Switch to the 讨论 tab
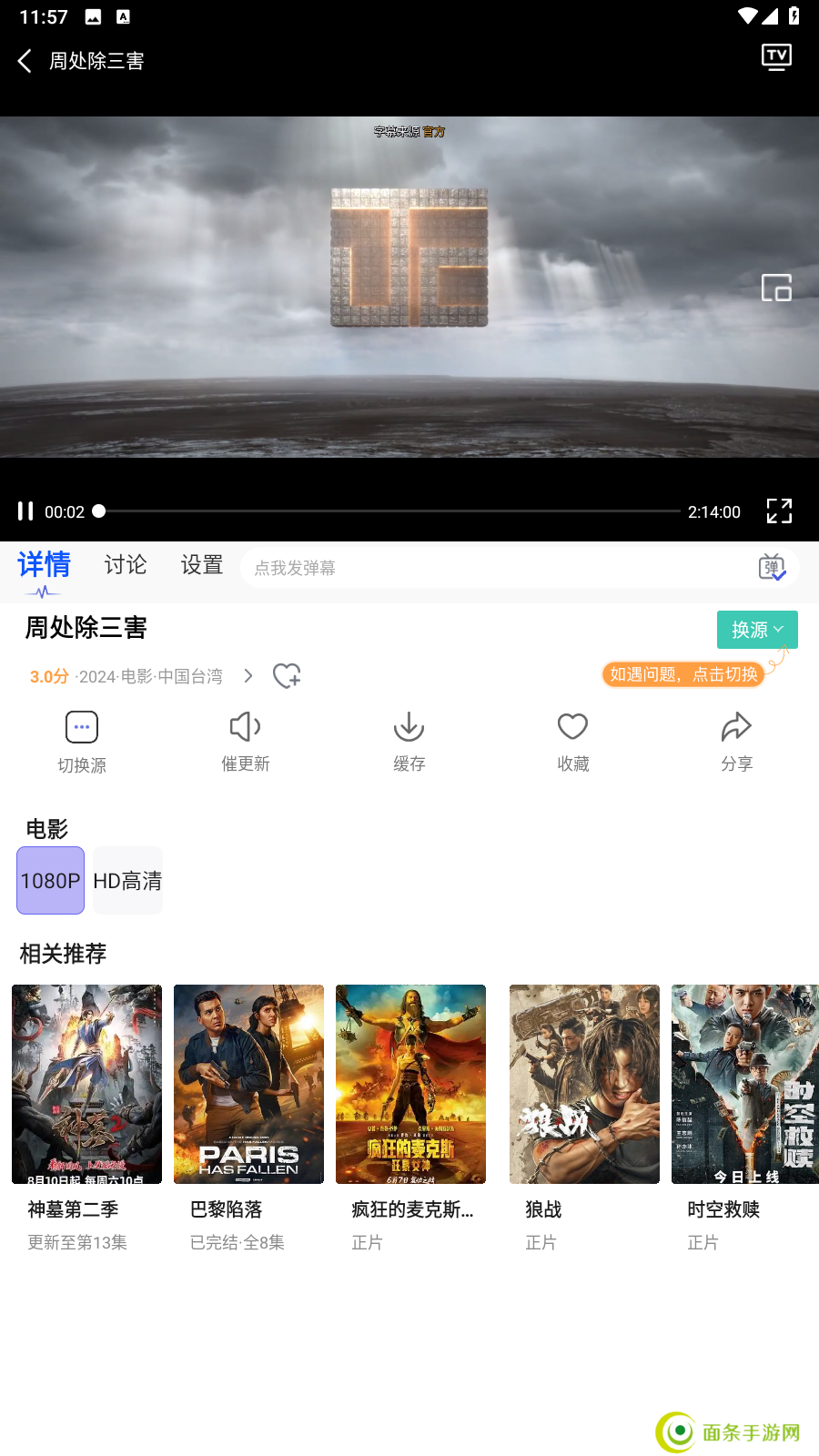The width and height of the screenshot is (819, 1456). (x=126, y=565)
